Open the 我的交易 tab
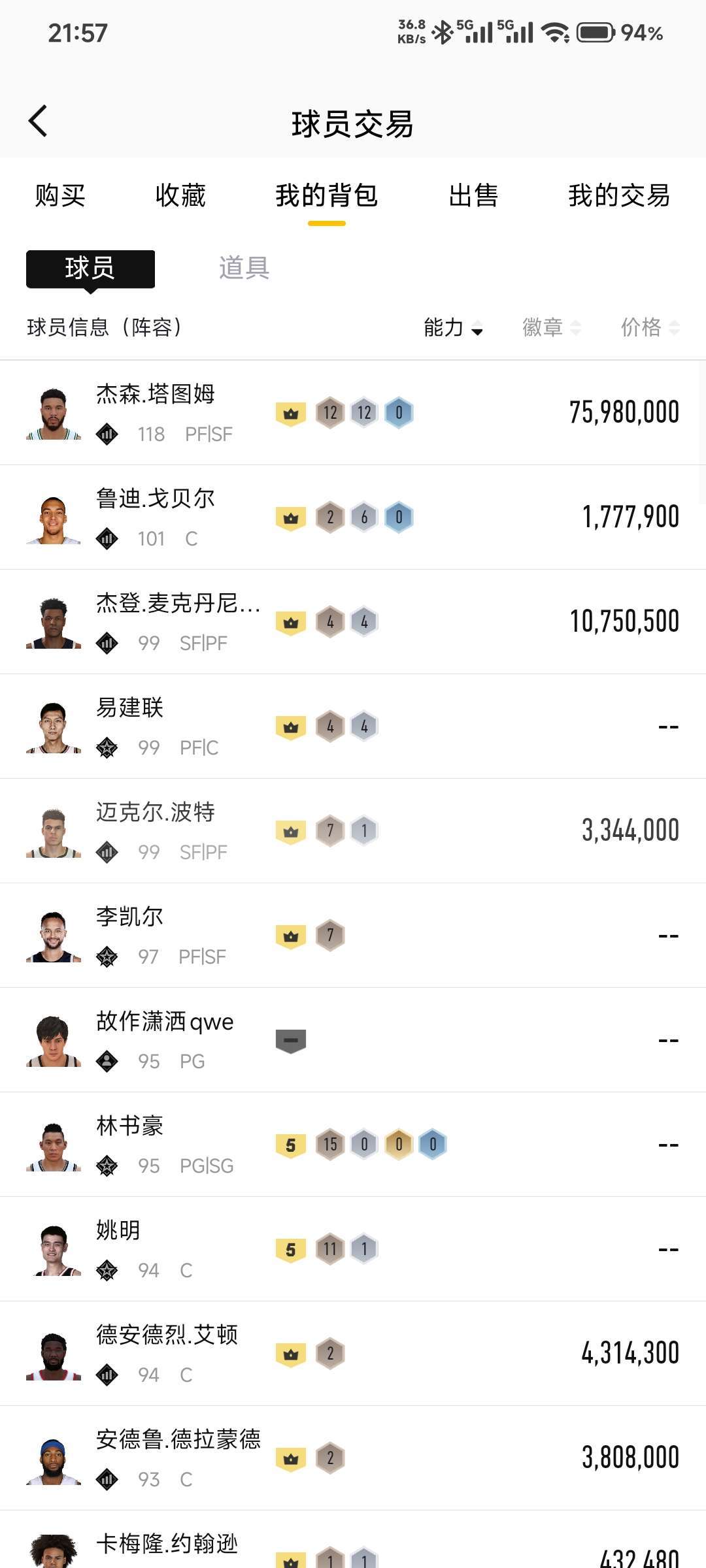Image resolution: width=706 pixels, height=1568 pixels. [618, 195]
